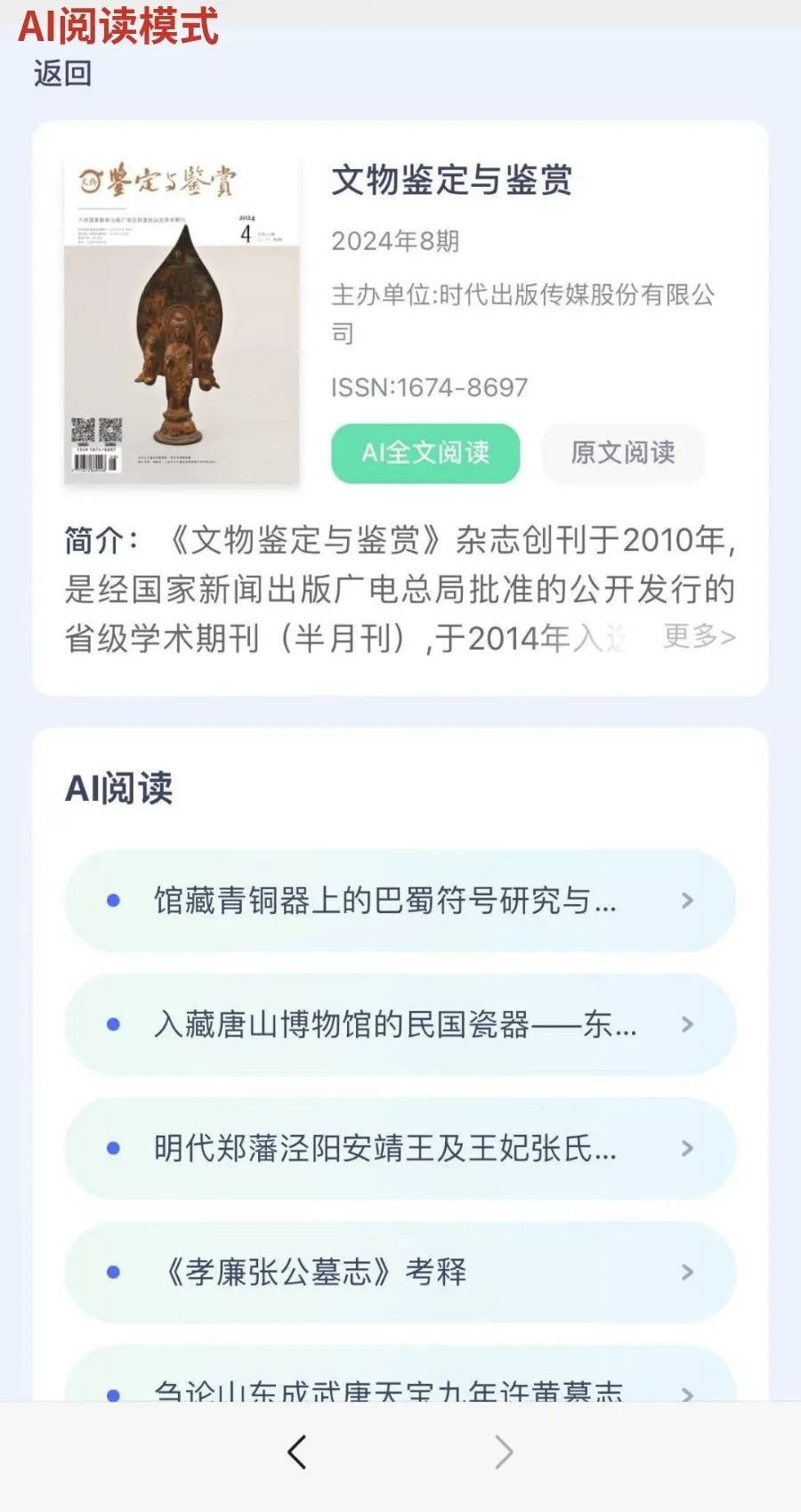View the 文物鉴定与鉴赏 magazine cover

click(182, 321)
